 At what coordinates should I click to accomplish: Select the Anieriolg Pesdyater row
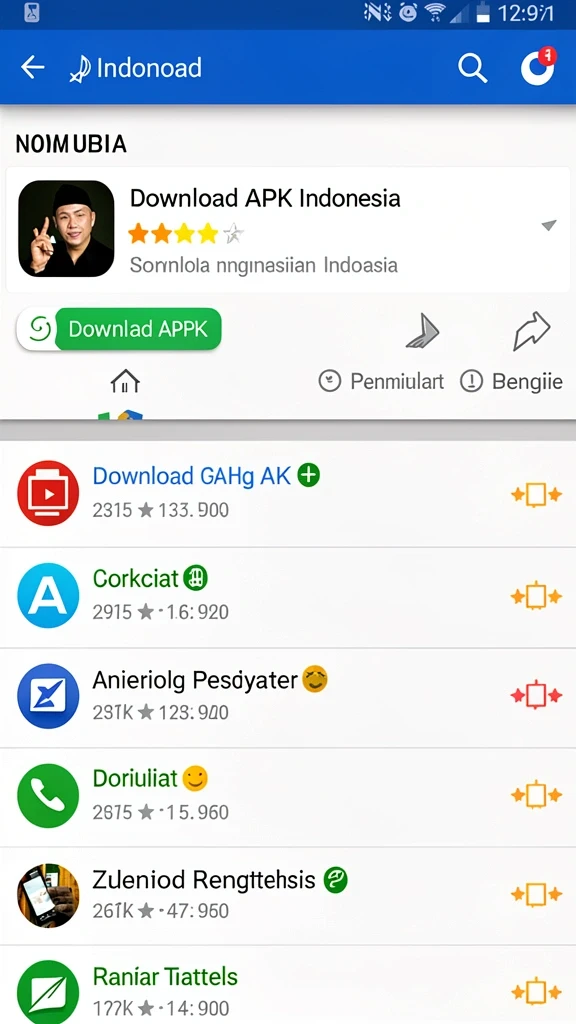[288, 697]
